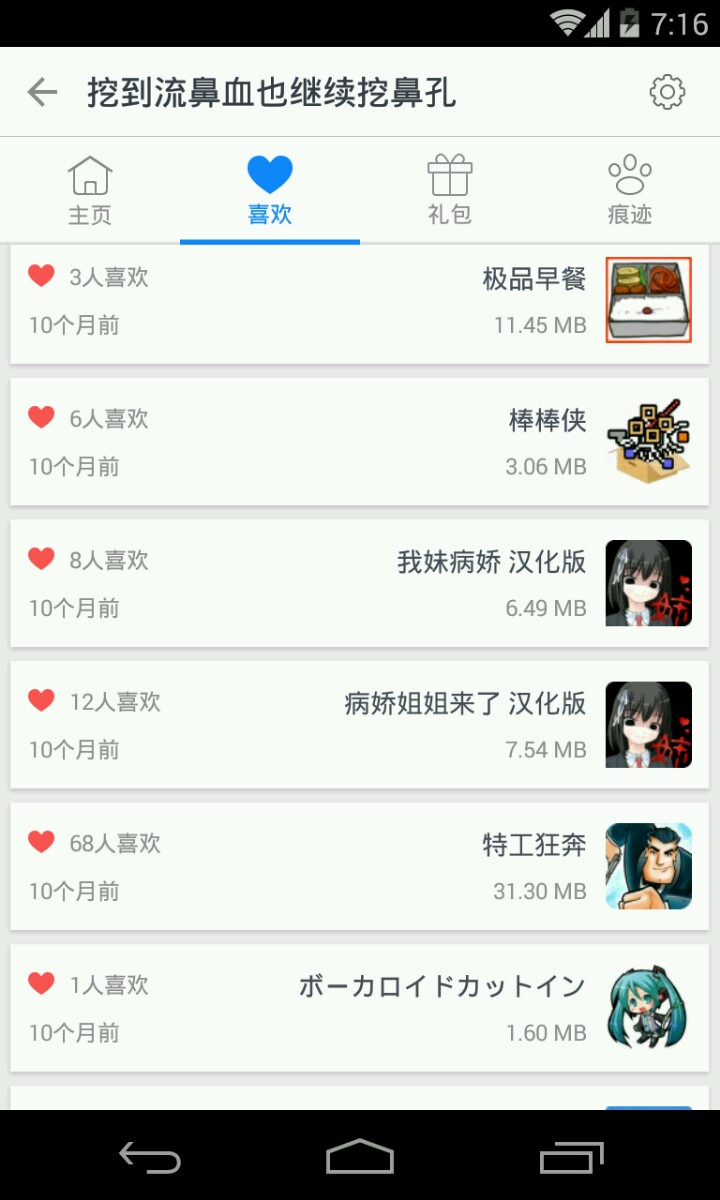The height and width of the screenshot is (1200, 720).
Task: Open the 极品早餐 game card
Action: click(360, 302)
